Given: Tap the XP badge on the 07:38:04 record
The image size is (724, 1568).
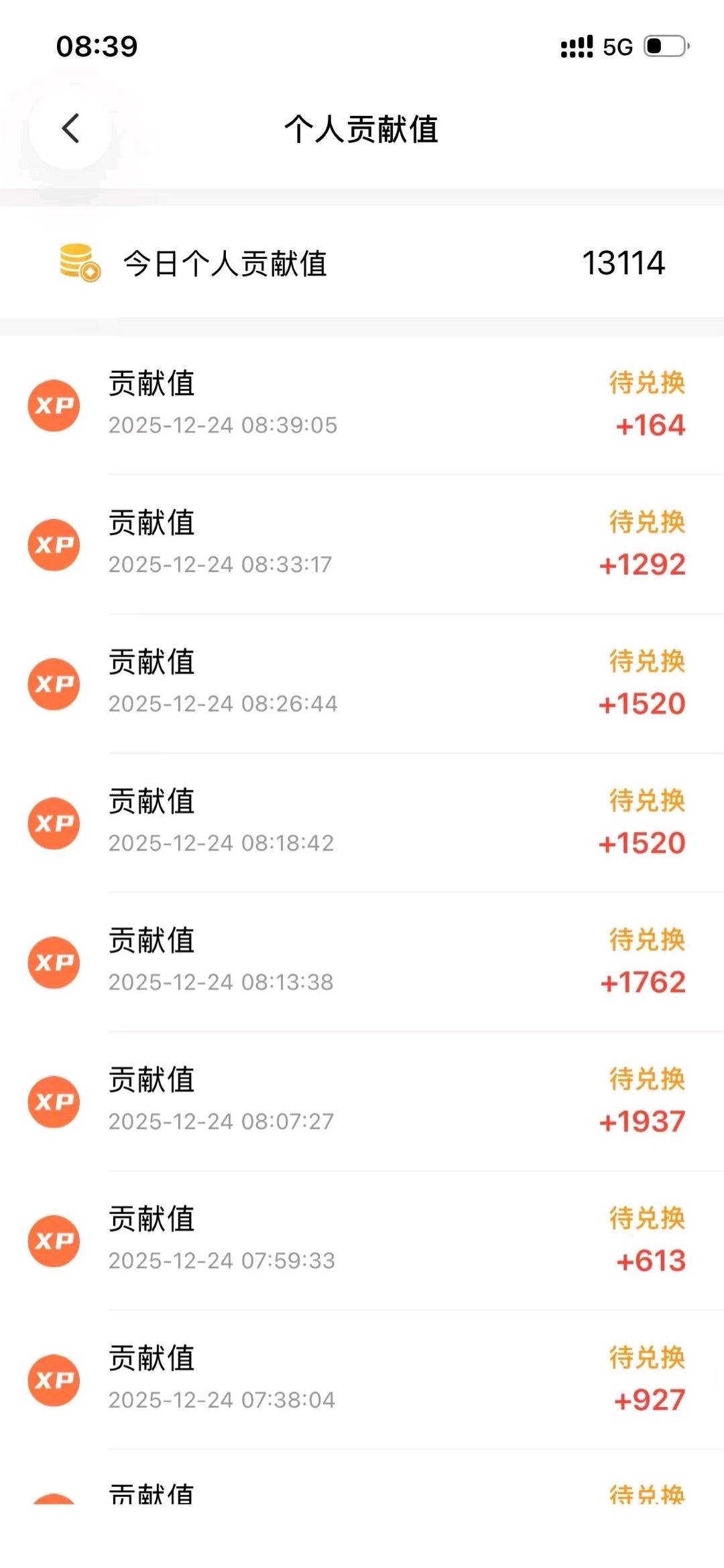Looking at the screenshot, I should click(x=54, y=1380).
